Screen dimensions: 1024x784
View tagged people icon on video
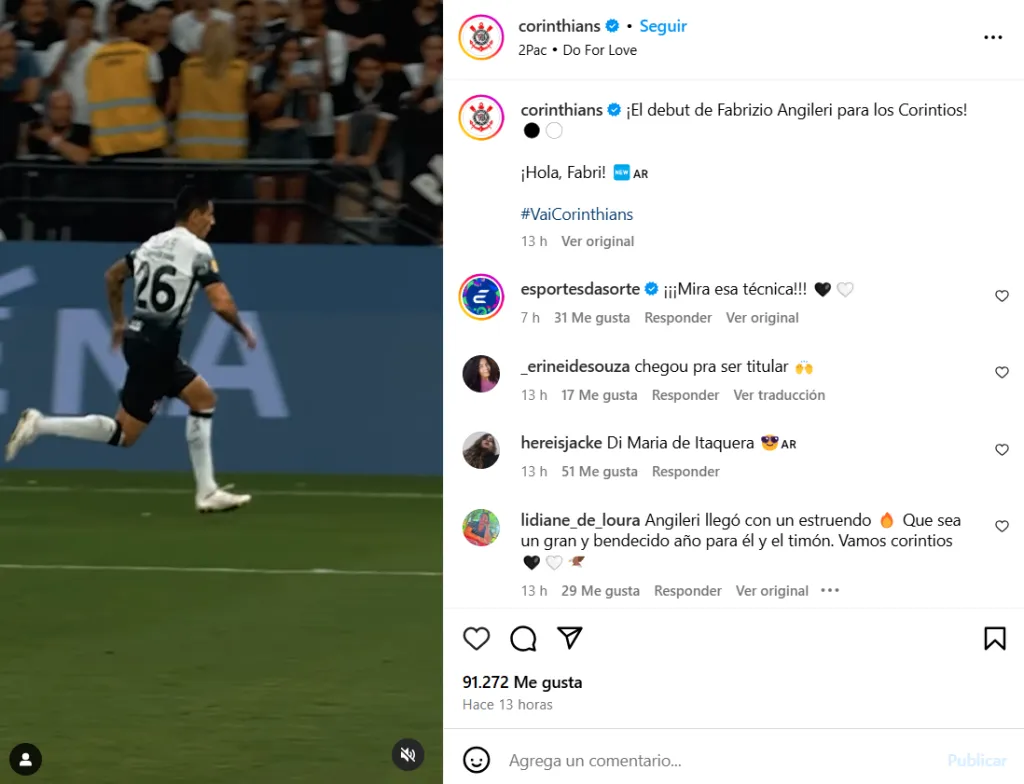26,760
